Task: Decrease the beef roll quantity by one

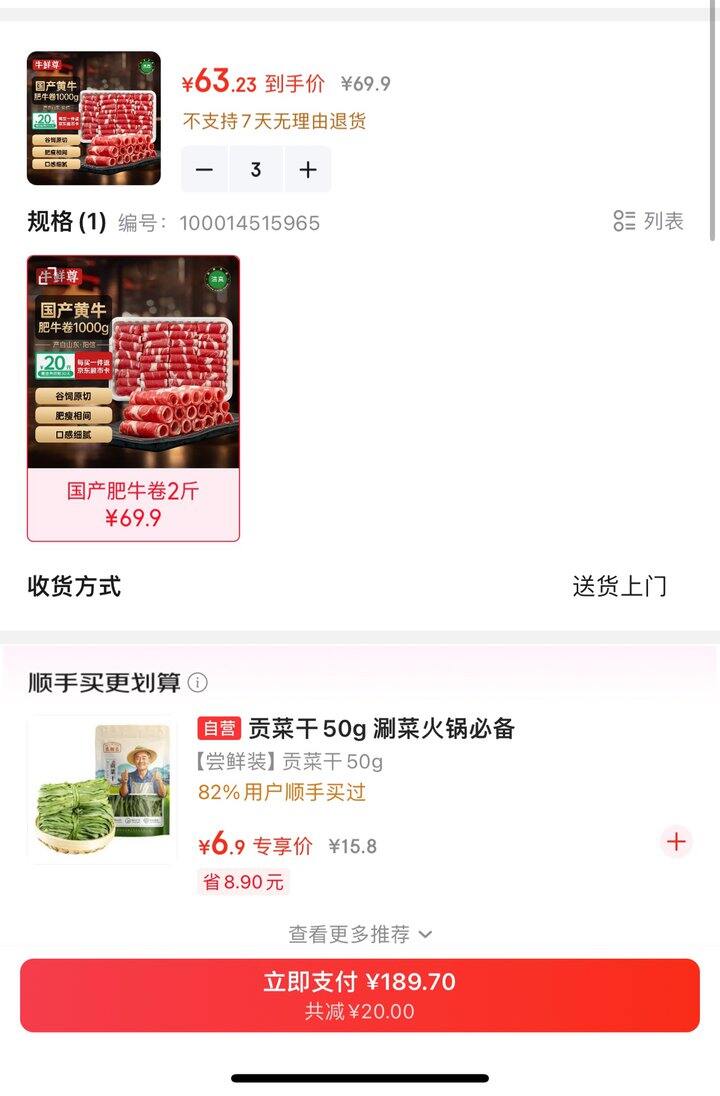Action: (x=205, y=170)
